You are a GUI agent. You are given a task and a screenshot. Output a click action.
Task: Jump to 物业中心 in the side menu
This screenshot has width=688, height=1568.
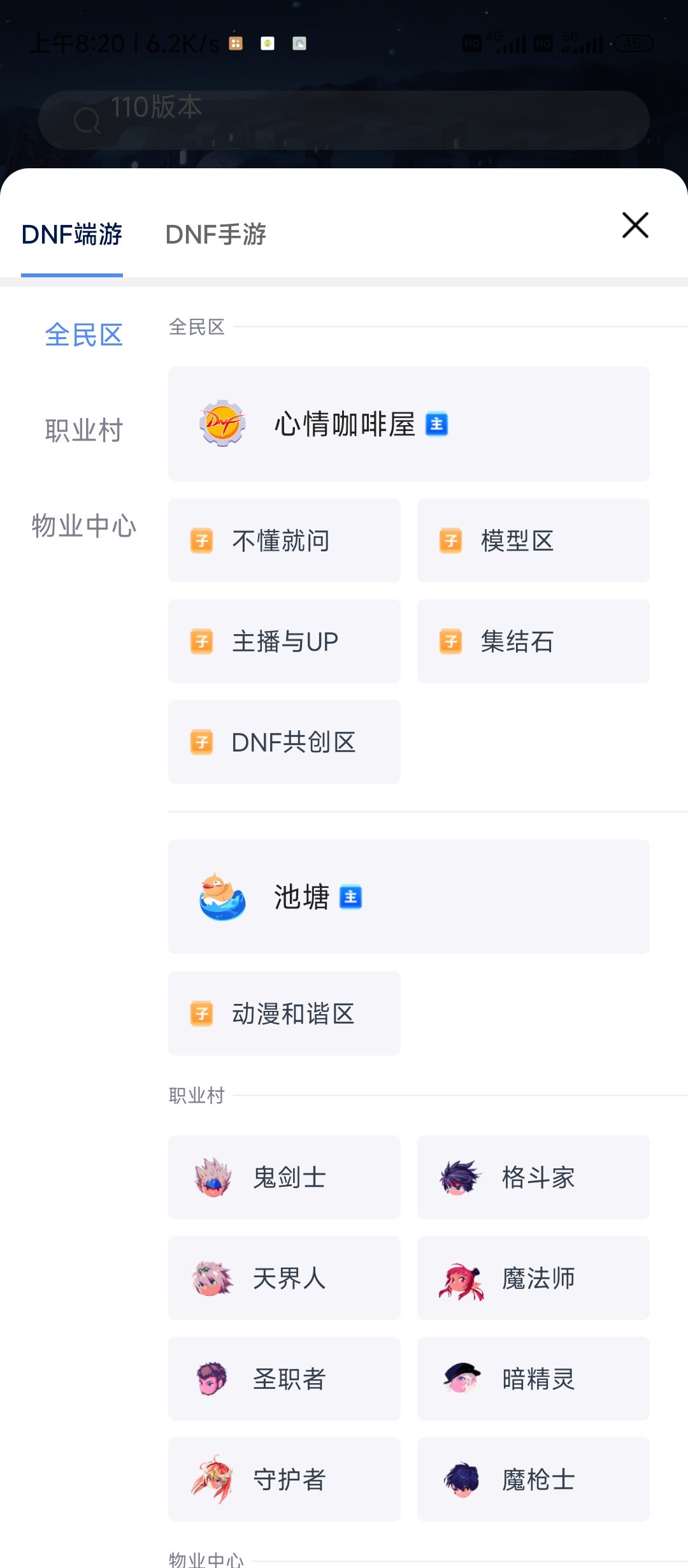[83, 526]
